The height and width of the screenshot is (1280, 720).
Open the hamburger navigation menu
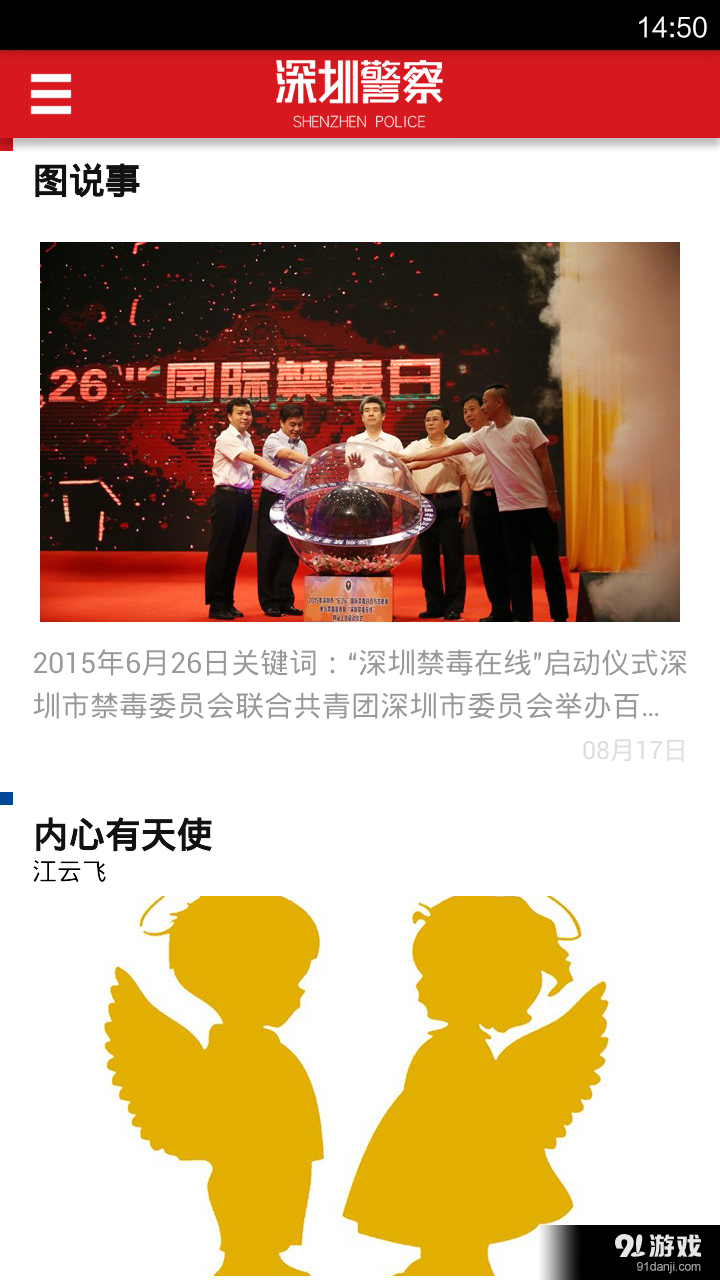point(50,95)
